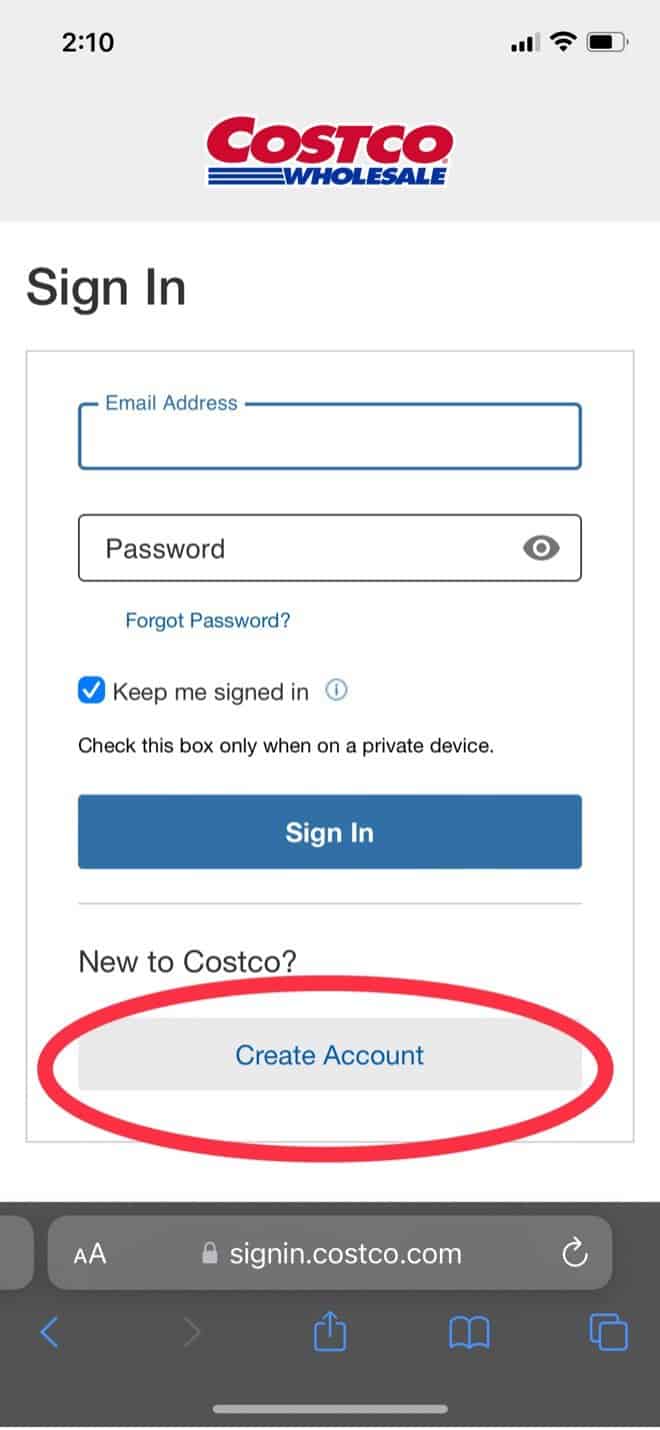This screenshot has width=660, height=1430.
Task: Tap the Password field
Action: click(x=329, y=548)
